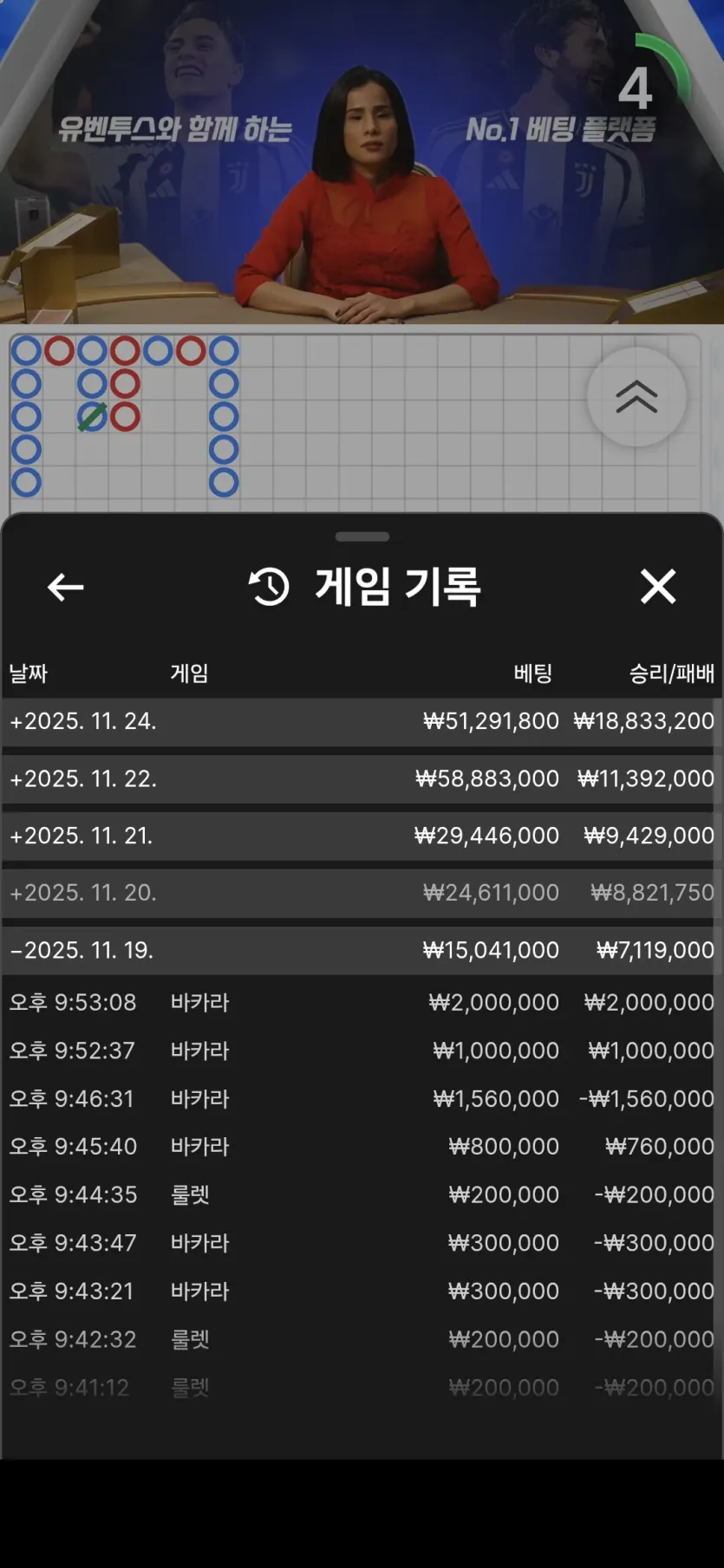
Task: Expand the 2025. 11. 21. date row
Action: [x=362, y=836]
